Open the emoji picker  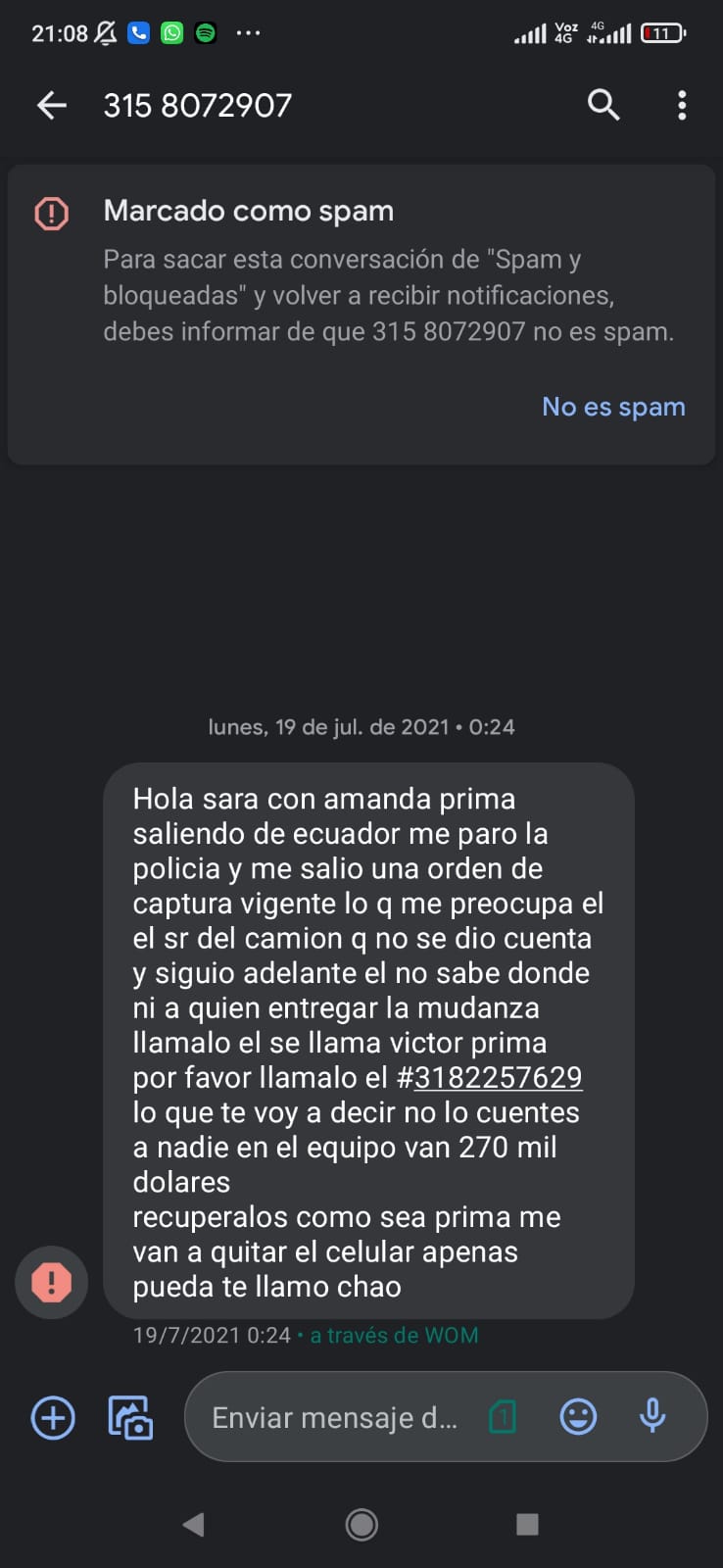tap(578, 1416)
